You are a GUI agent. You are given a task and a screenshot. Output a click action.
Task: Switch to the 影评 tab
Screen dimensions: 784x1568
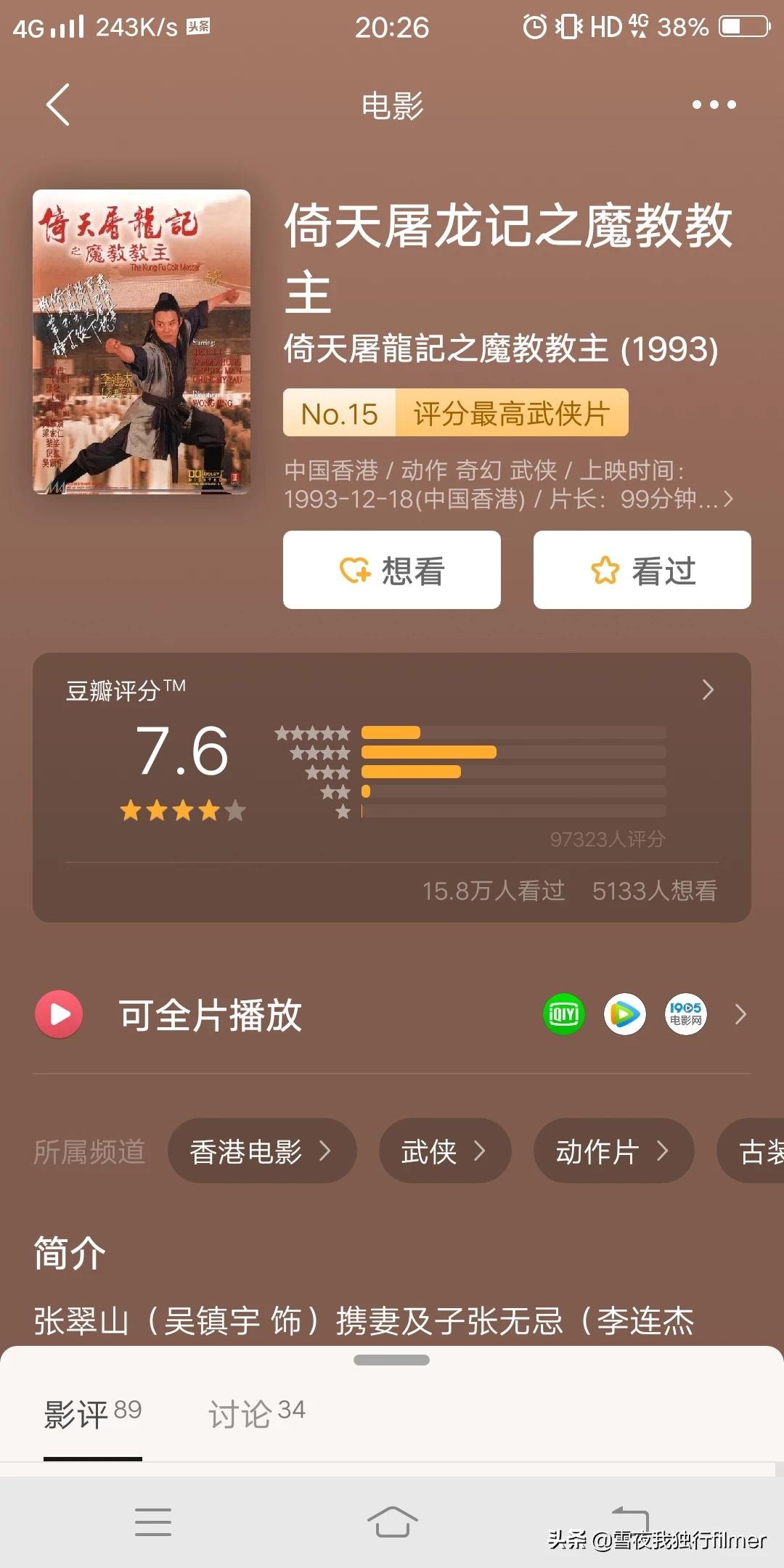pos(92,1413)
